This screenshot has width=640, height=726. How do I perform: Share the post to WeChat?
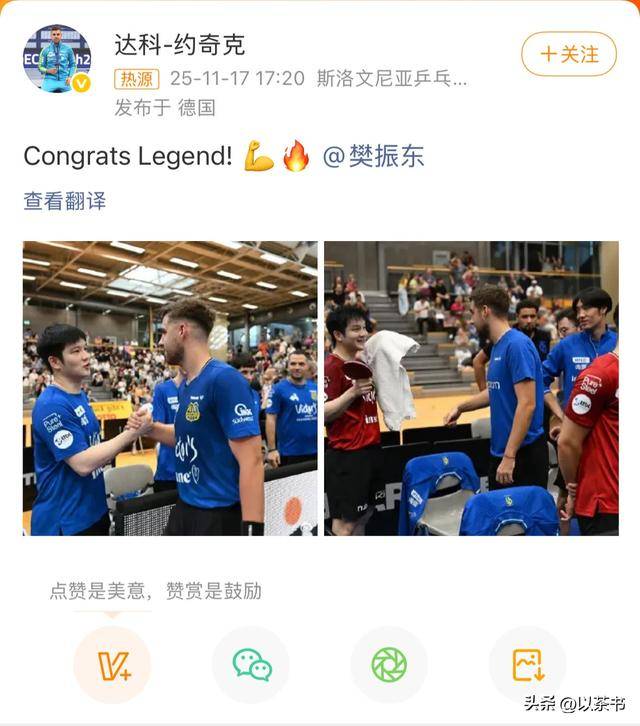251,664
